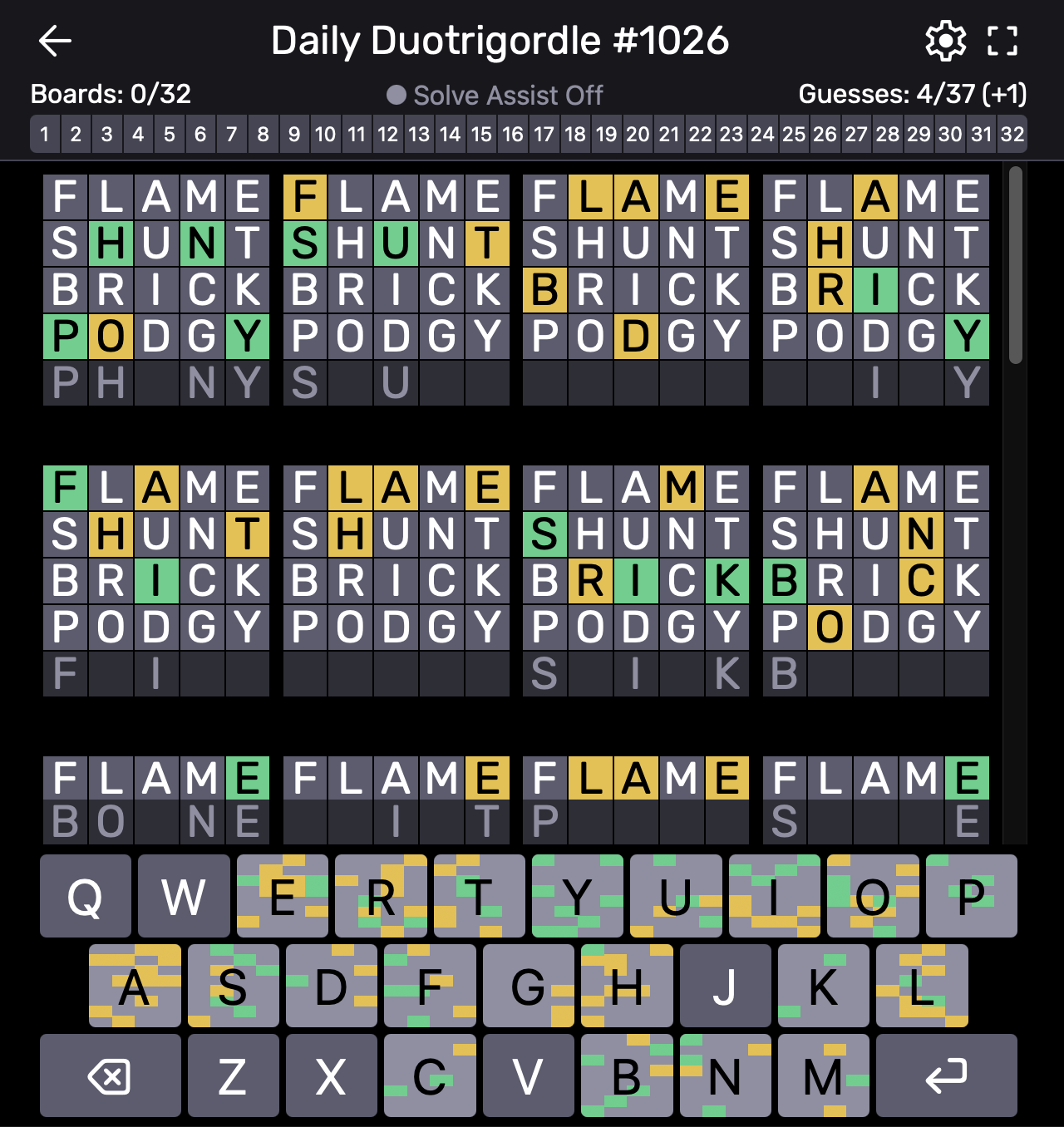Jump to board 32

point(1012,134)
